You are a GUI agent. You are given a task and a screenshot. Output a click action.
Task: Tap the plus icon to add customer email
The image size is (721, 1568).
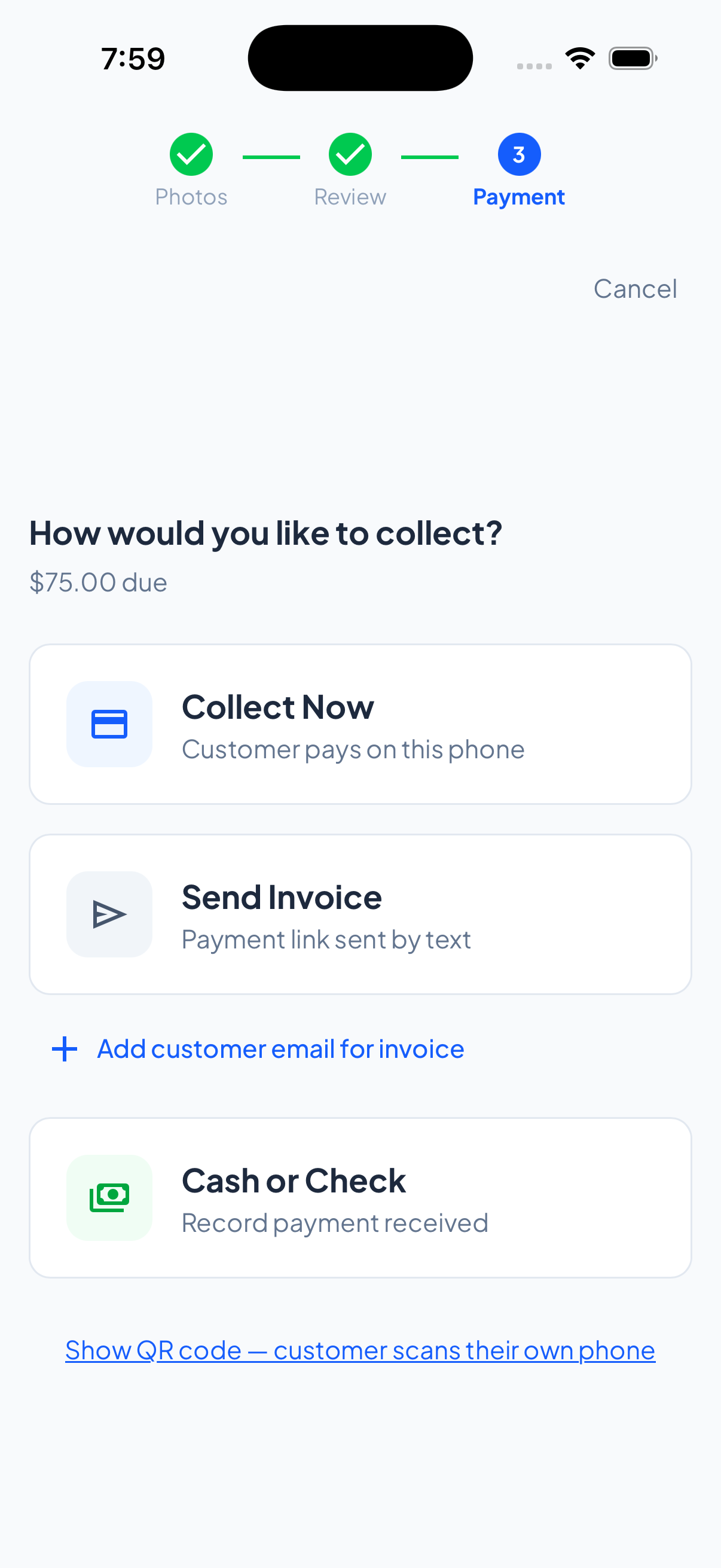[64, 1048]
